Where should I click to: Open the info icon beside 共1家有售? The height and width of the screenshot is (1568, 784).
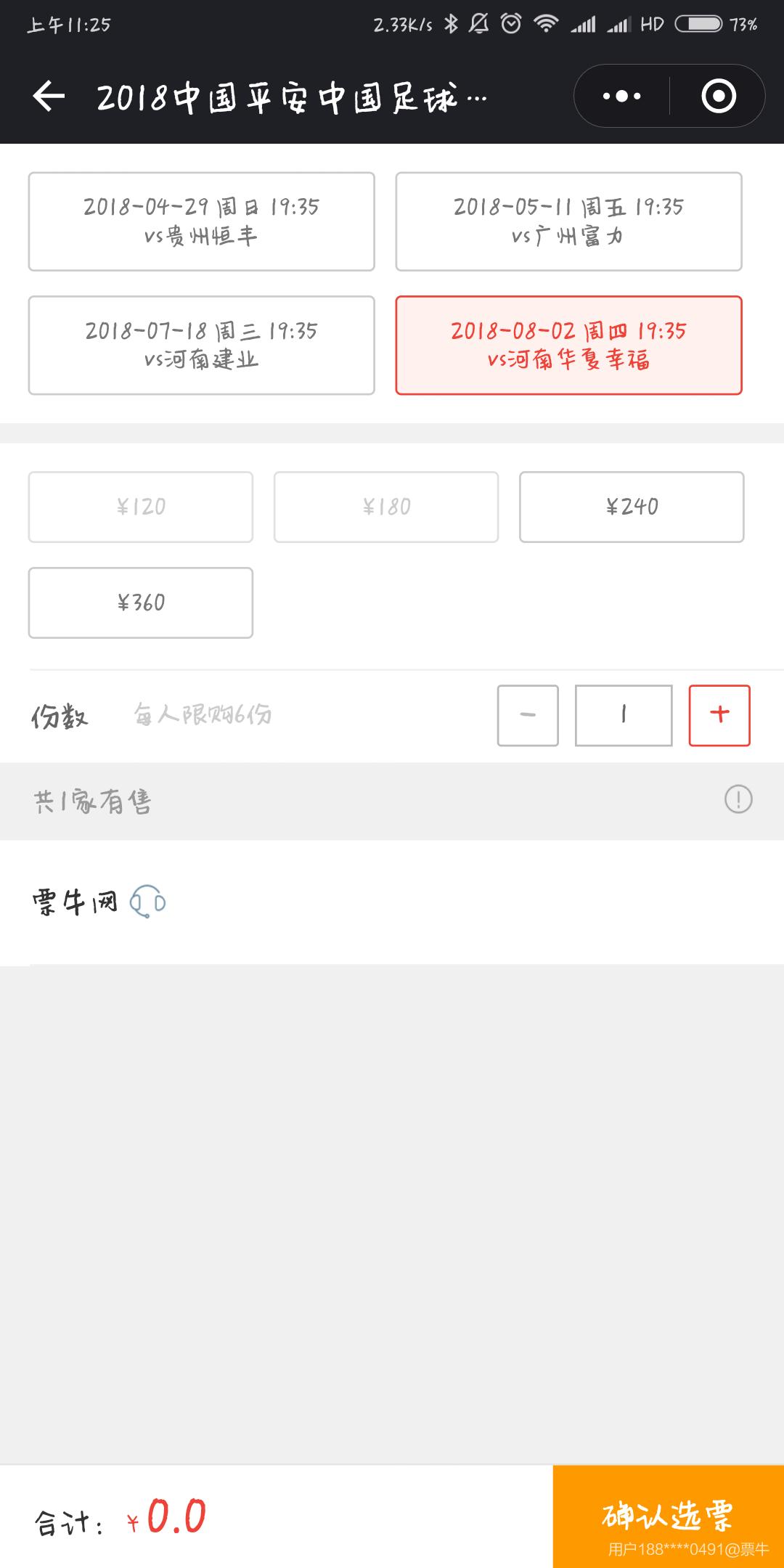click(738, 800)
